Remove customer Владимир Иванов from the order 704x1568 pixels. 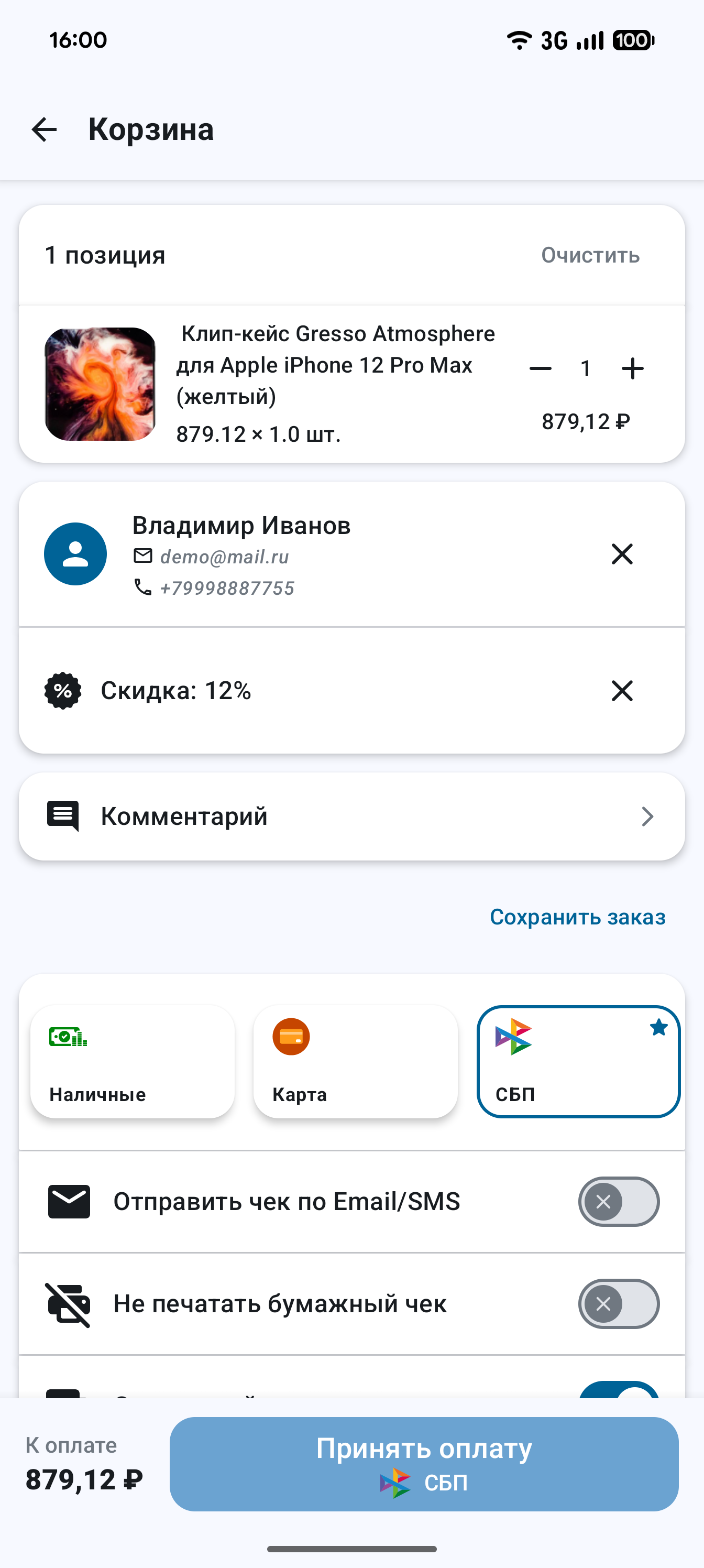[x=622, y=554]
